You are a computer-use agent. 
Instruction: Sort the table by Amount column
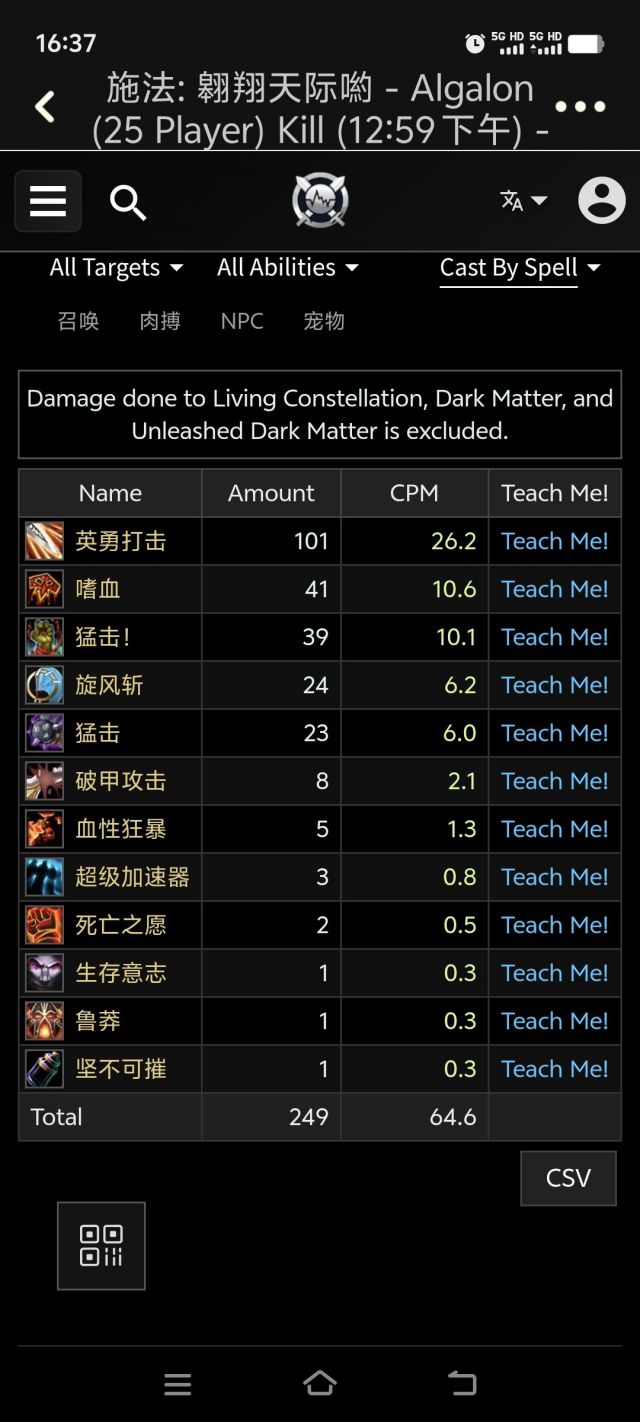(271, 493)
